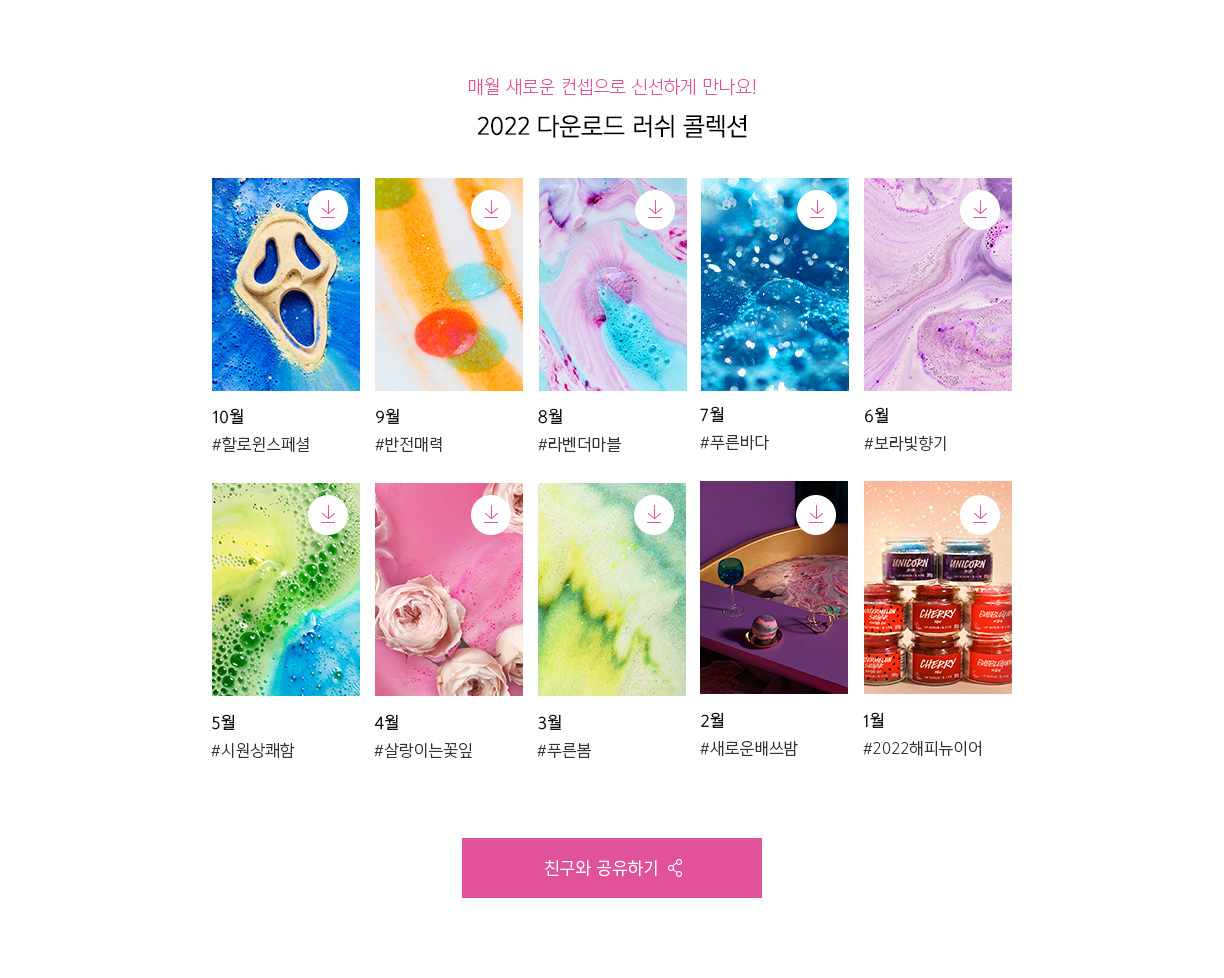Download the 2월 새로운배쓰밤 wallpaper

(816, 515)
